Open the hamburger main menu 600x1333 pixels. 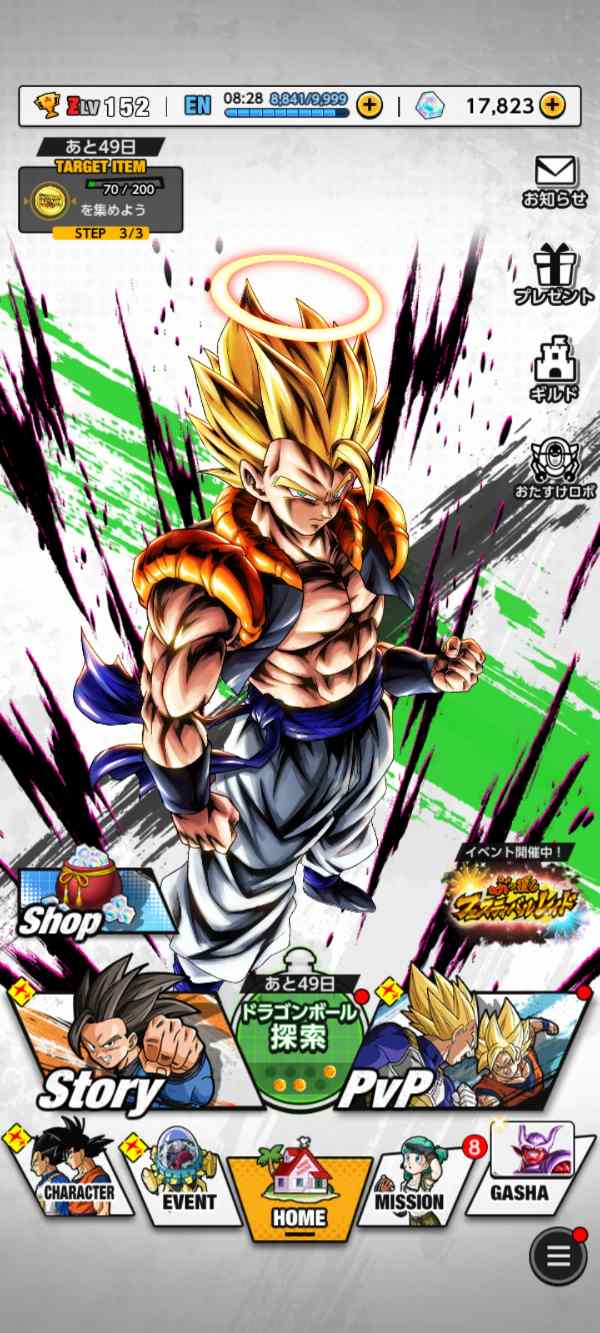pos(557,1256)
